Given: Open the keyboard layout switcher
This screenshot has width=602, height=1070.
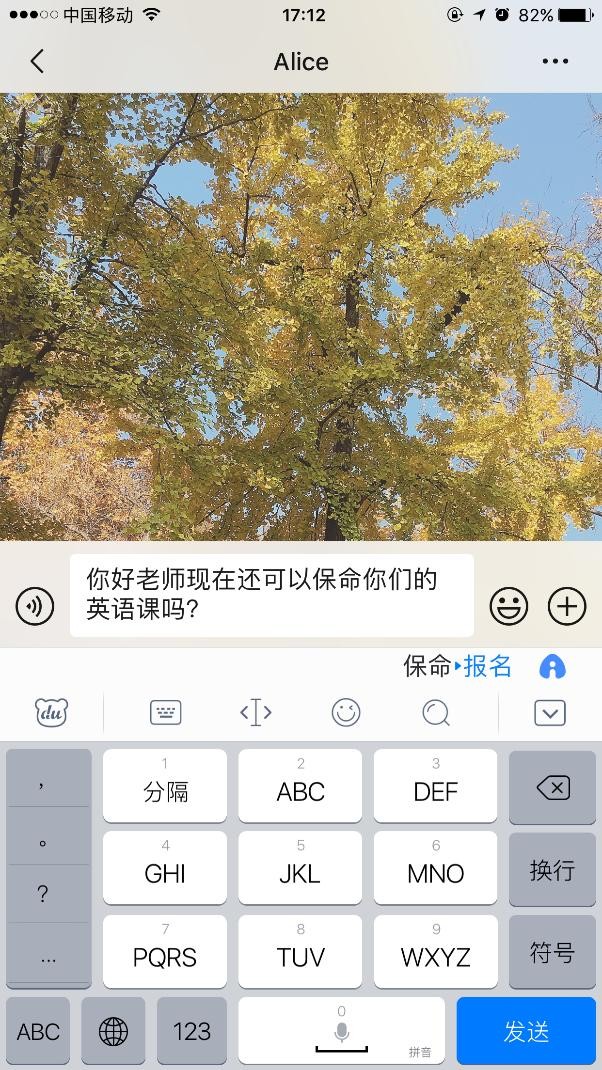Looking at the screenshot, I should (166, 713).
